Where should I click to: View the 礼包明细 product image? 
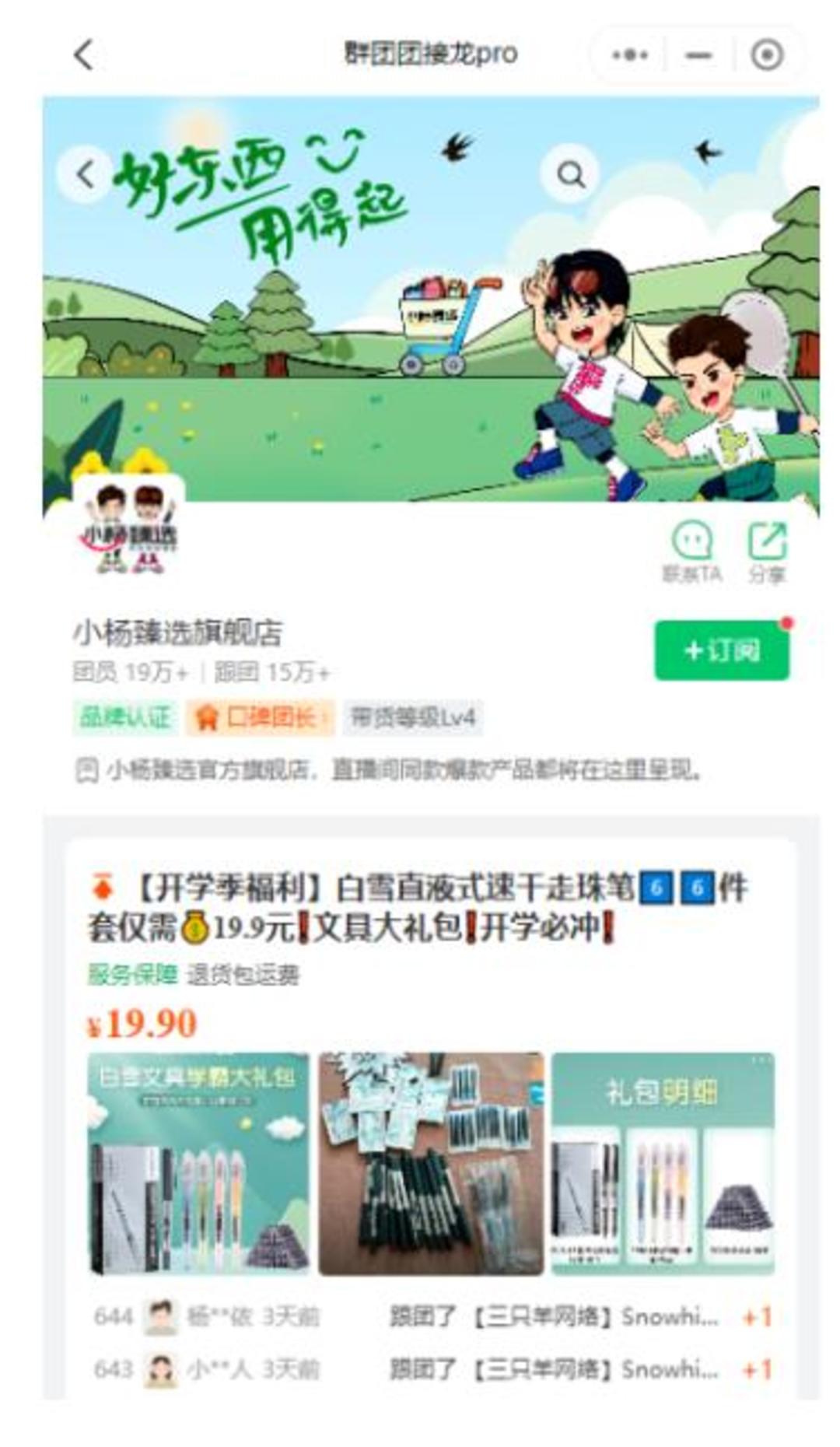pos(663,1163)
